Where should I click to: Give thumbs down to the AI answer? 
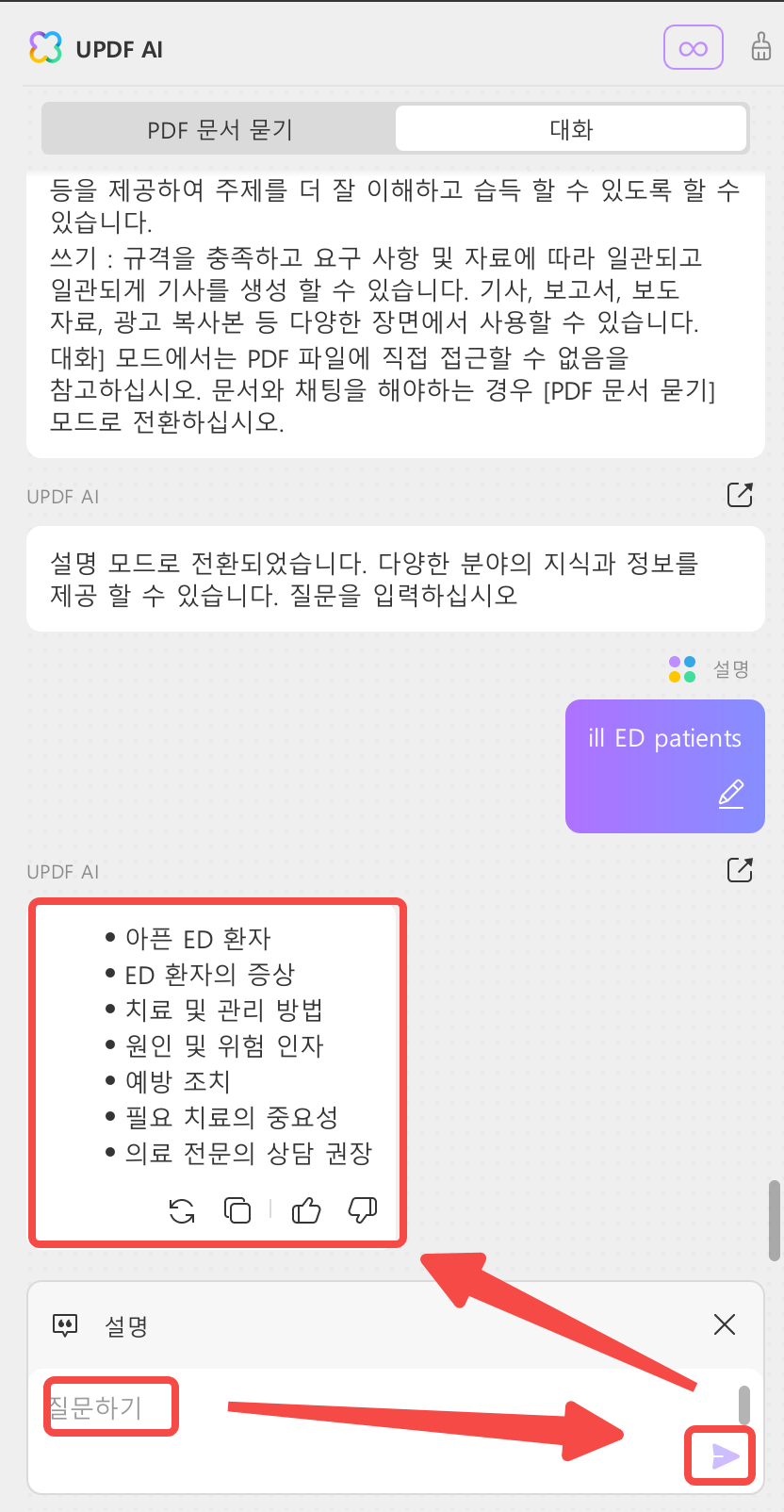tap(362, 1210)
